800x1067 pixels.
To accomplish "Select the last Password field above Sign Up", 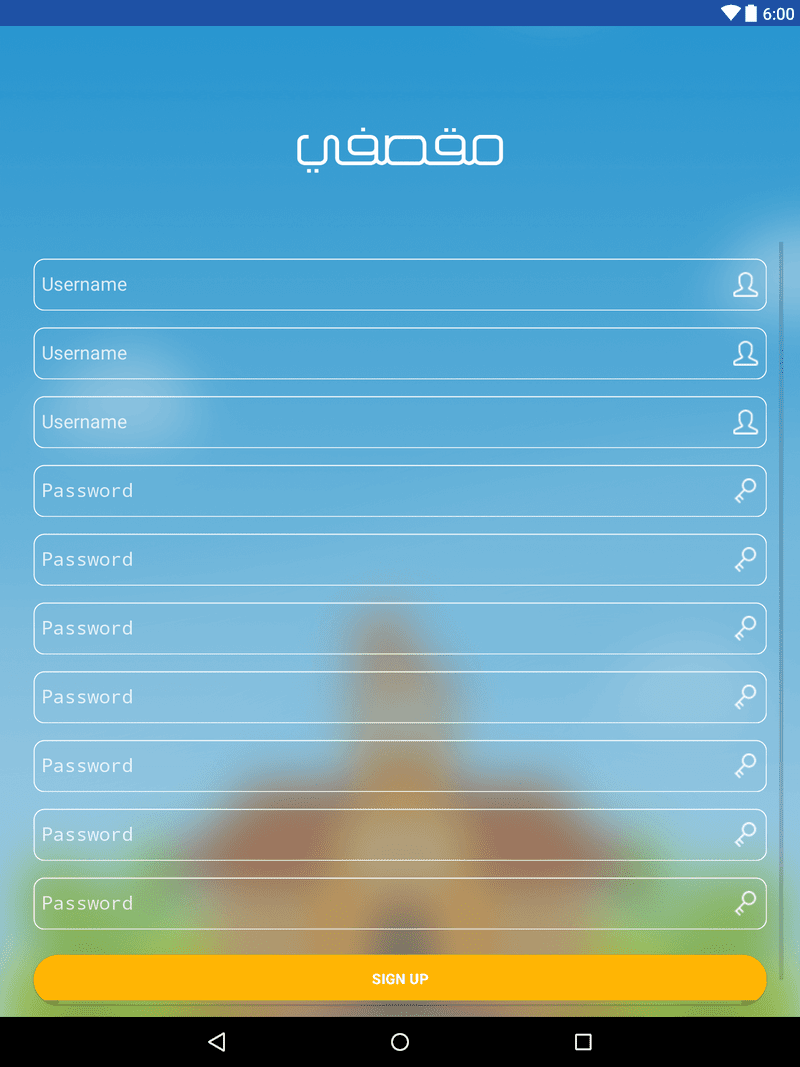I will [x=380, y=903].
